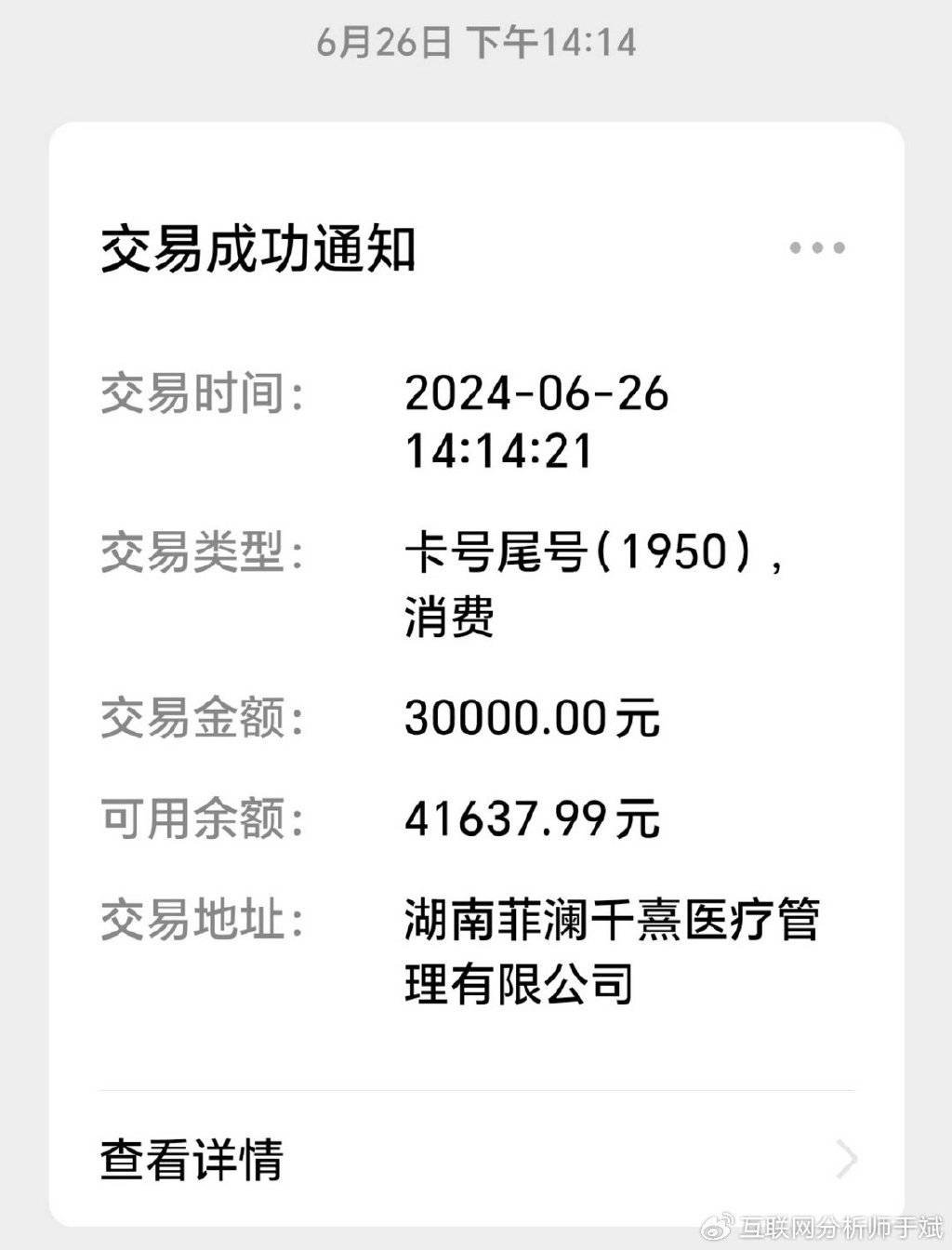Open 查看详情 to view transaction details

coord(474,1159)
